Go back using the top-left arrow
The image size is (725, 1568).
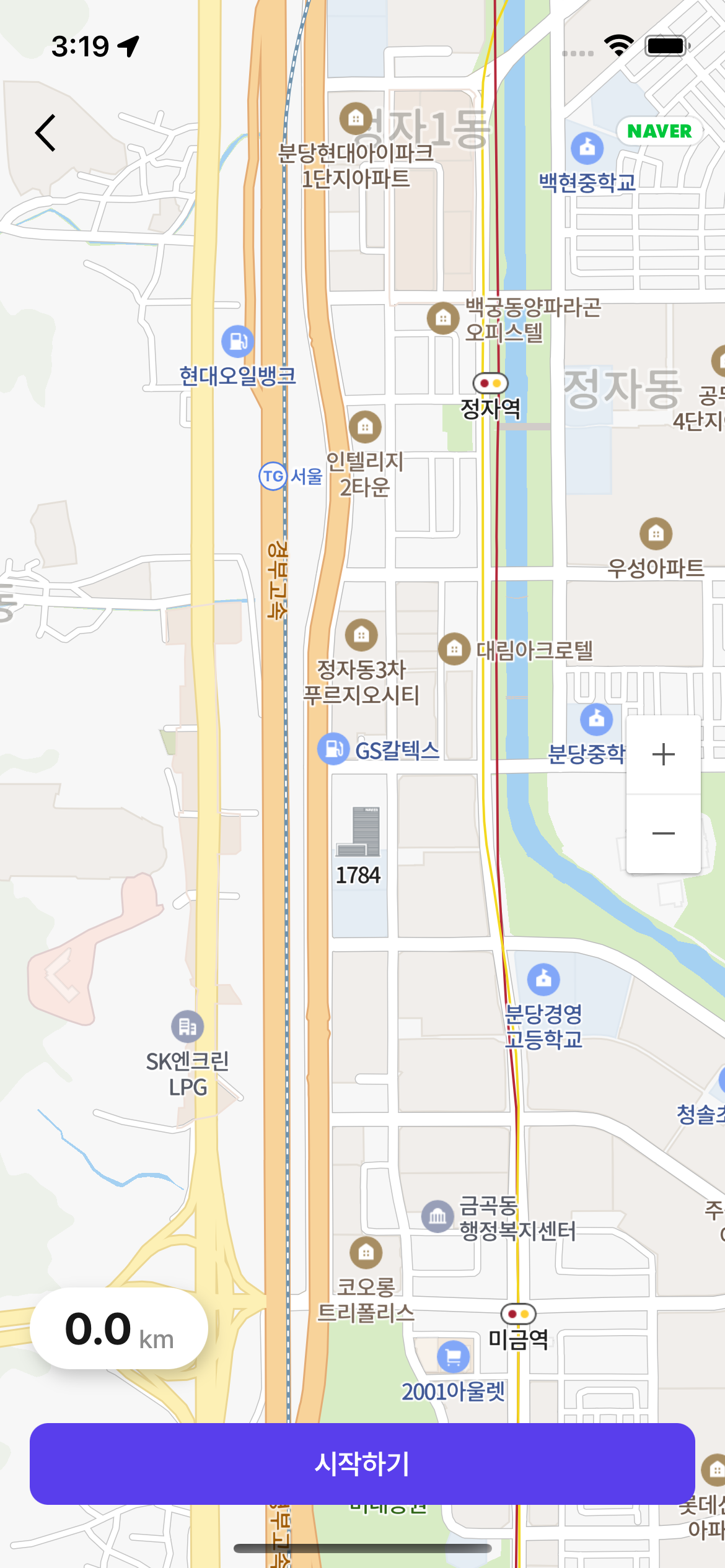(46, 133)
